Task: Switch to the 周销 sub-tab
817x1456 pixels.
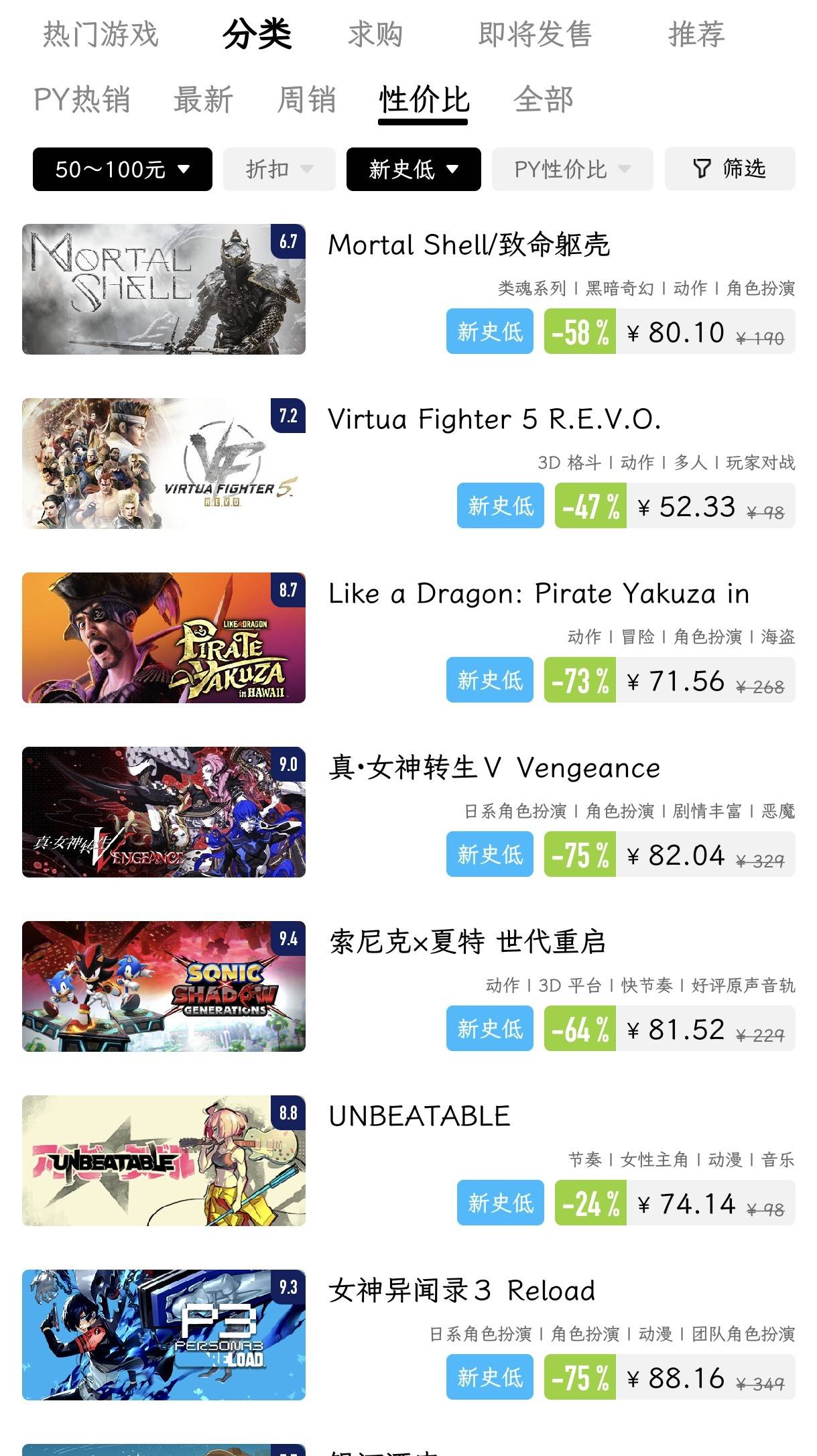Action: [306, 100]
